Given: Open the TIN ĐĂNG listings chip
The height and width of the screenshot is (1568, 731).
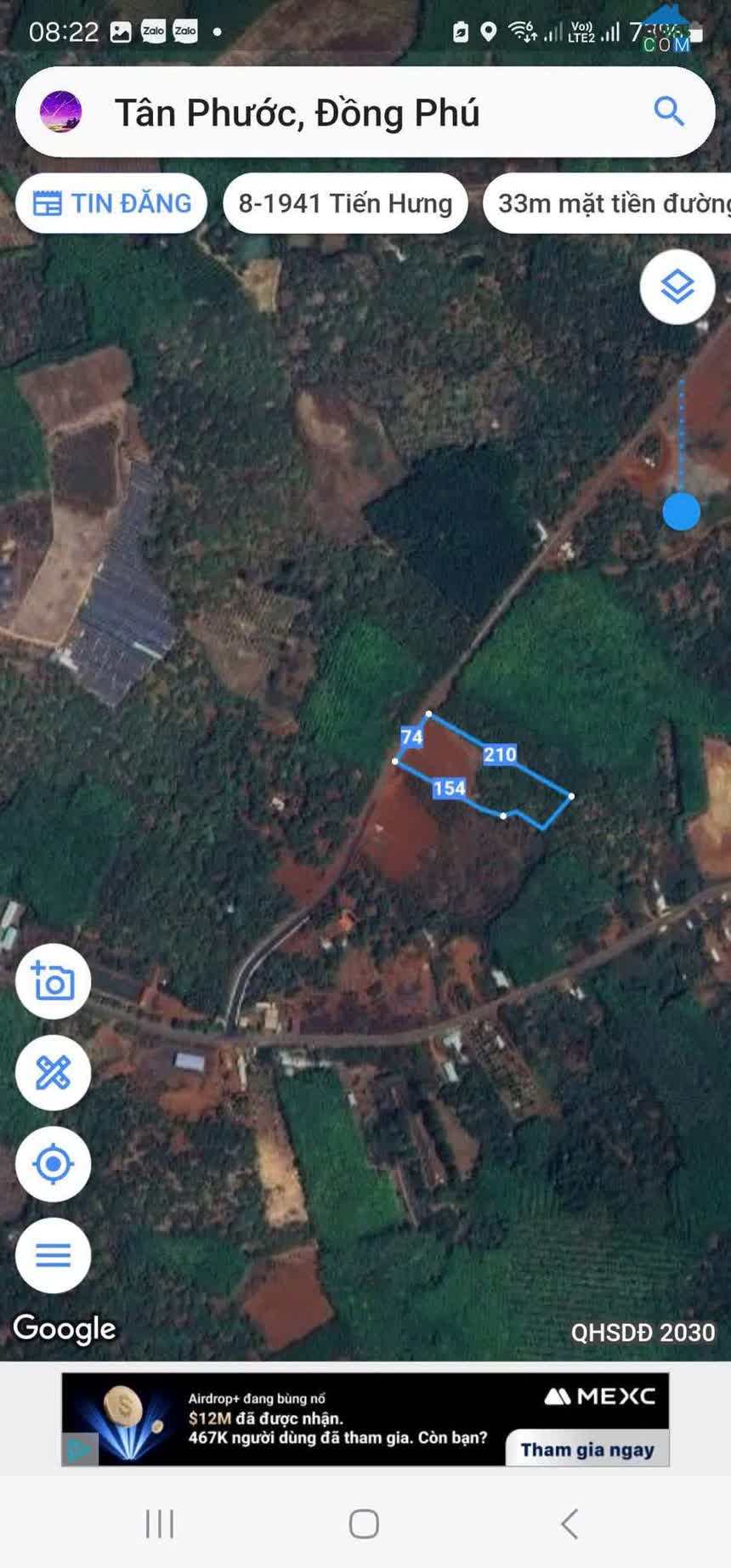Looking at the screenshot, I should point(111,204).
